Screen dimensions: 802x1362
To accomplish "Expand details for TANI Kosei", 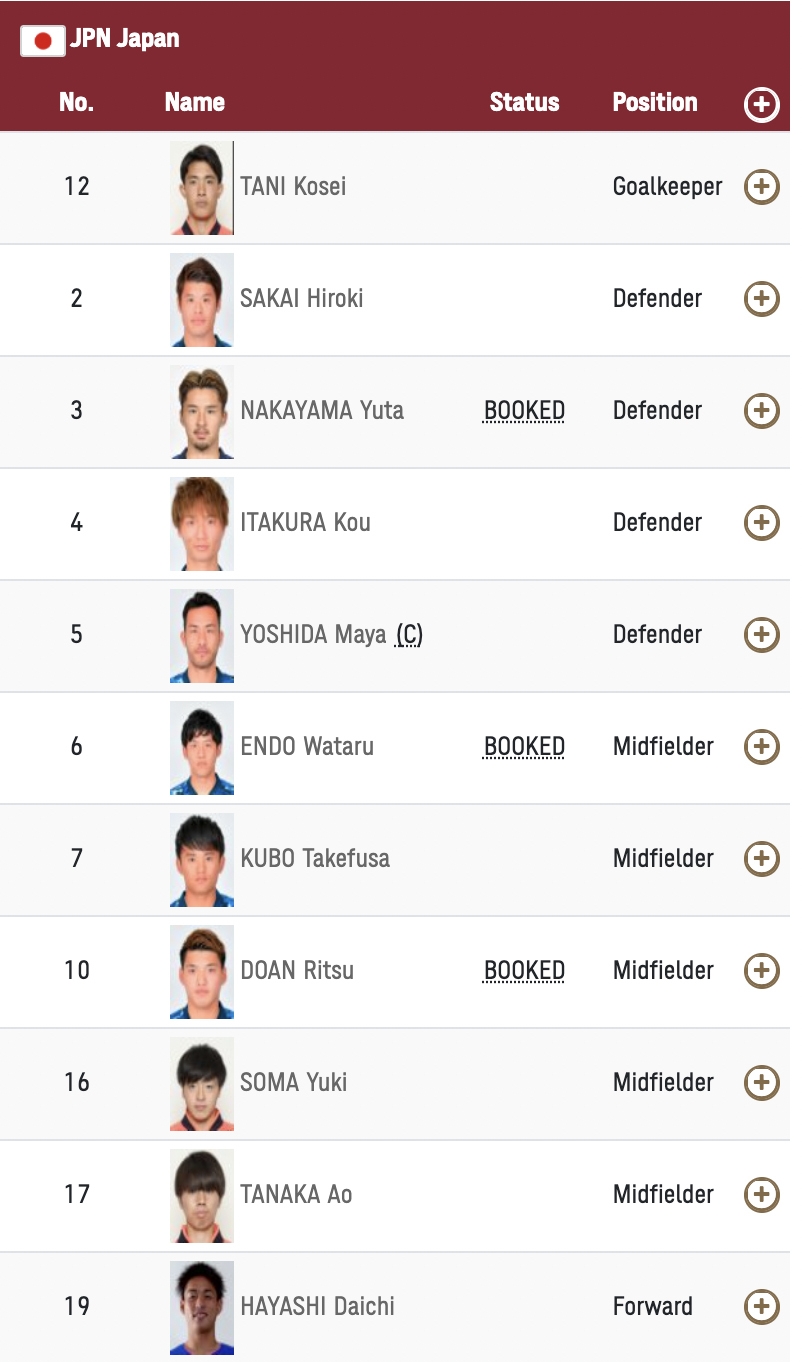I will pos(762,187).
